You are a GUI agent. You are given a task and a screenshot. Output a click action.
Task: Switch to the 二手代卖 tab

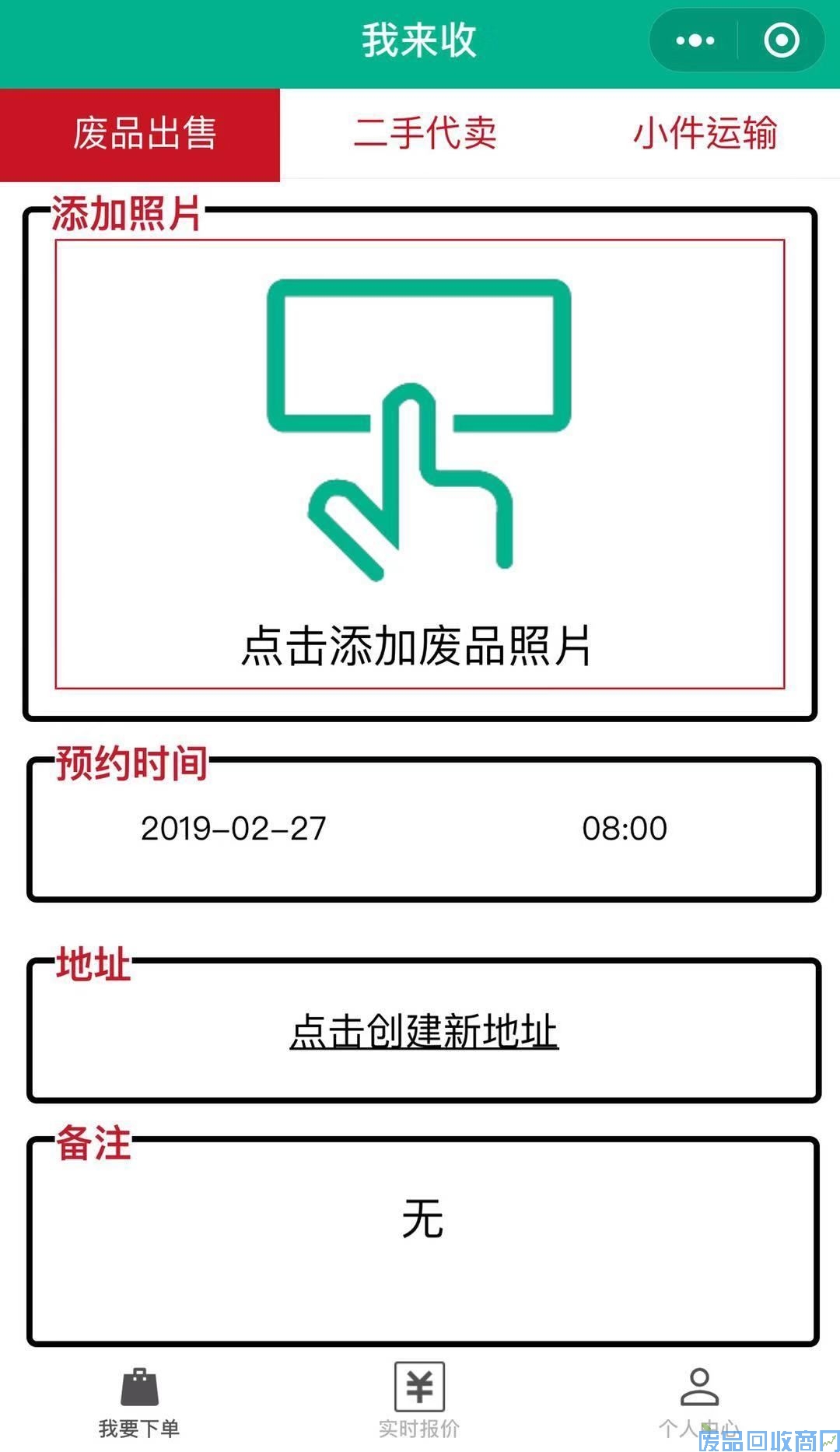coord(425,133)
